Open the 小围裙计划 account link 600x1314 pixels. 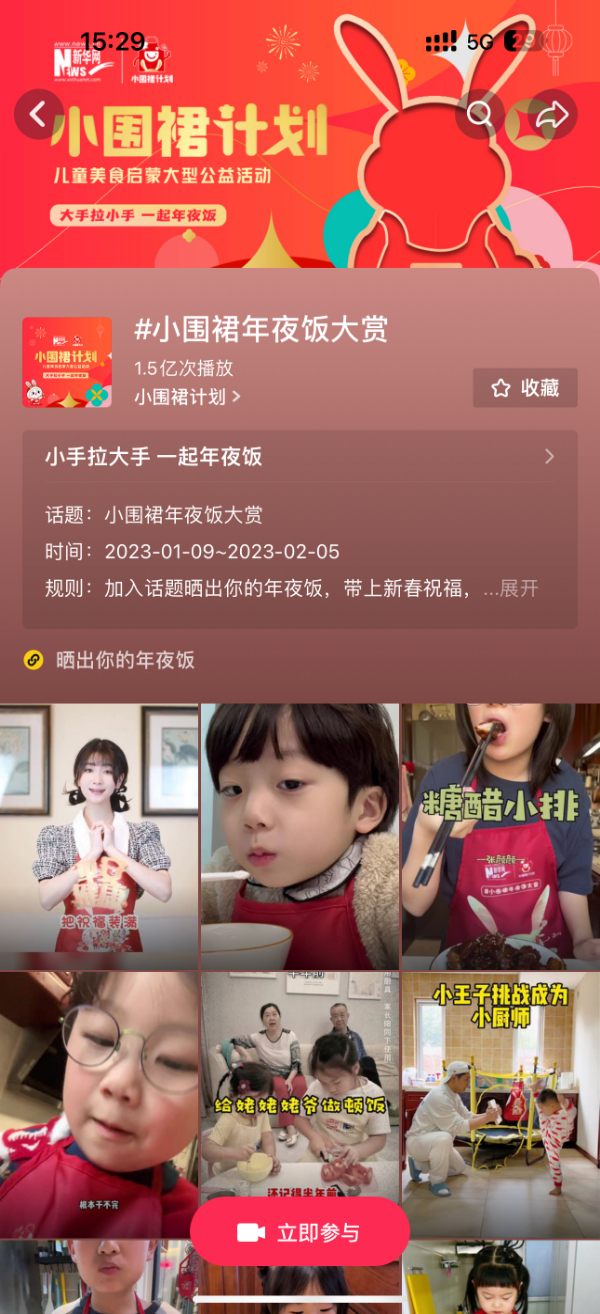pyautogui.click(x=187, y=396)
